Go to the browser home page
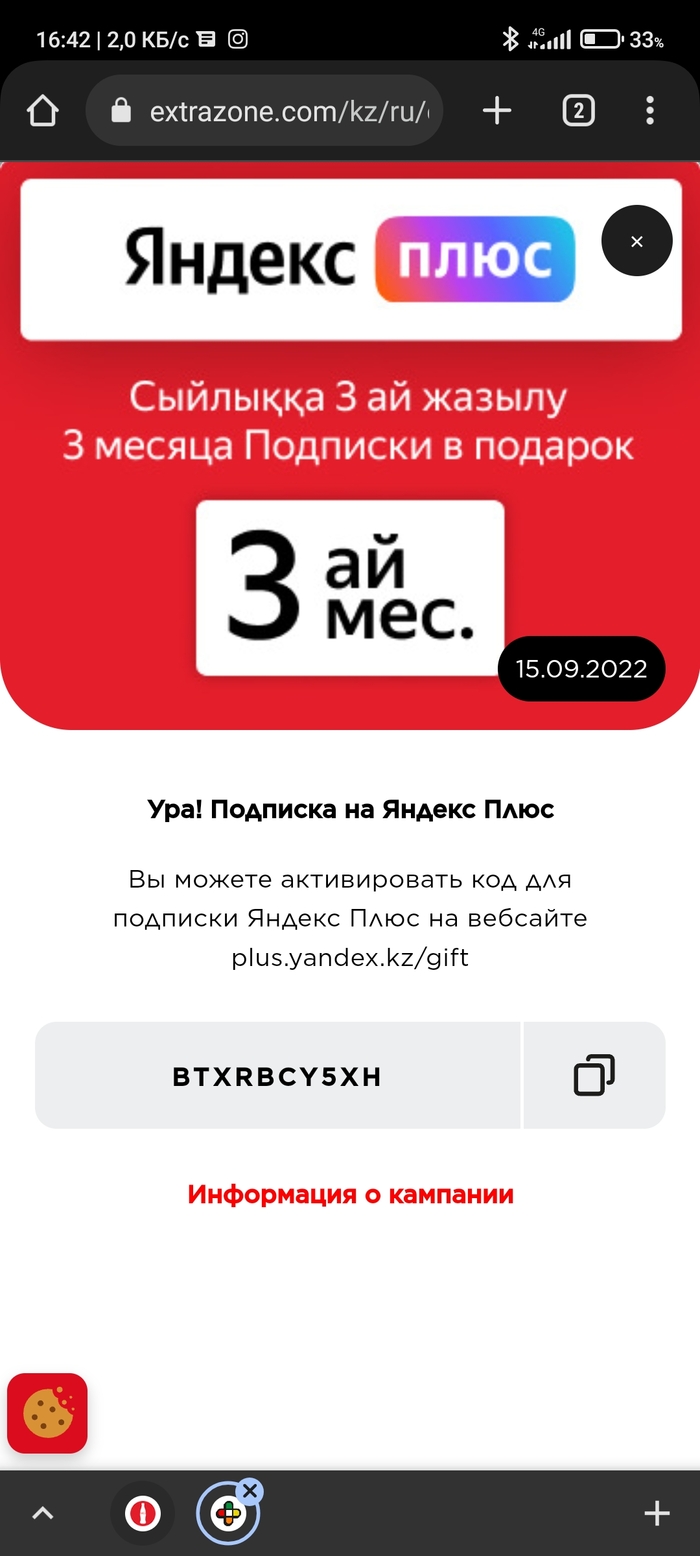The width and height of the screenshot is (700, 1556). click(43, 111)
